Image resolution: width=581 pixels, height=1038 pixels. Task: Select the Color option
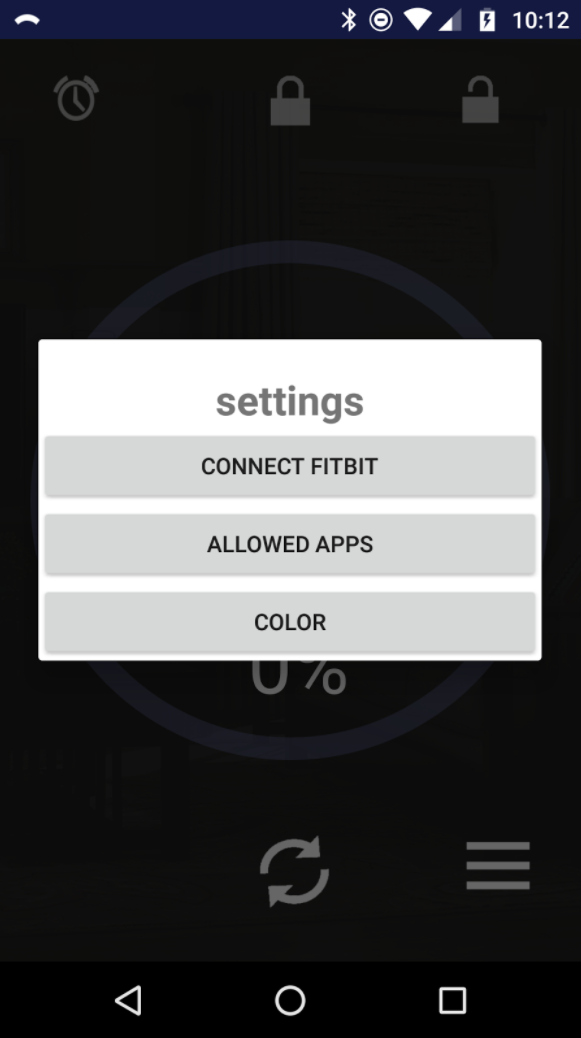click(x=290, y=622)
